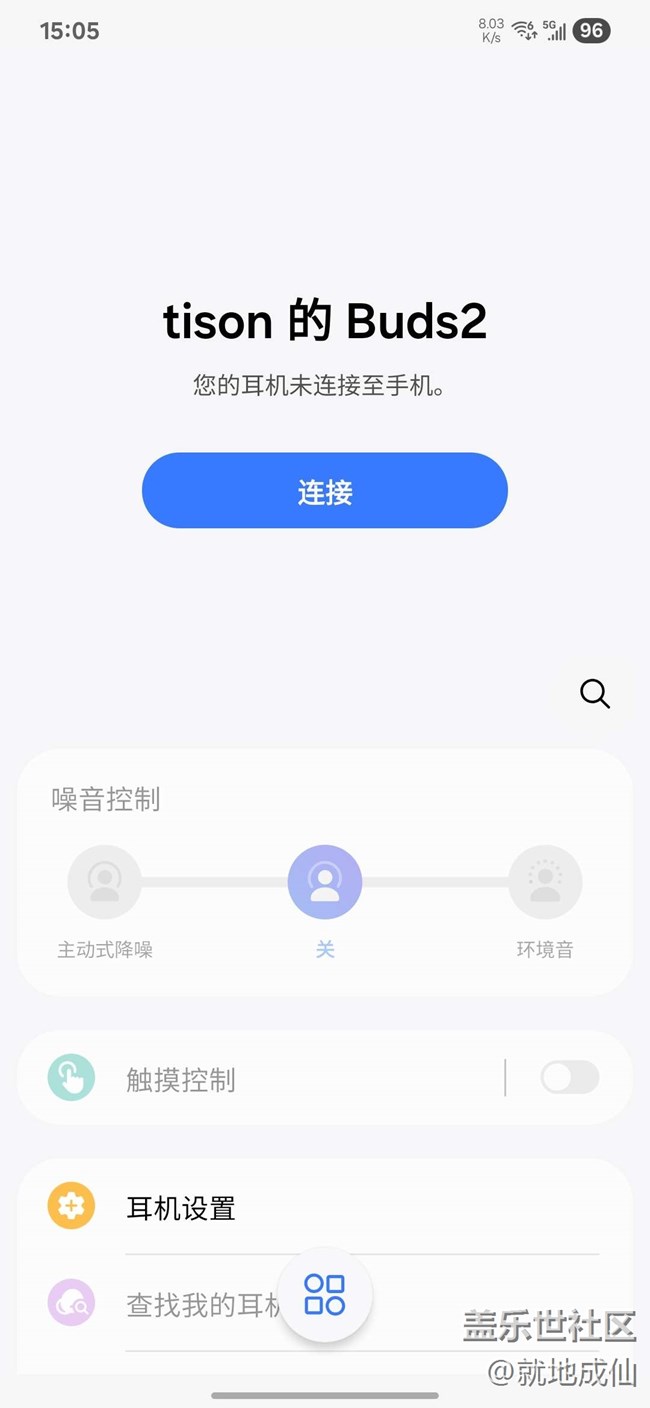
Task: Tap the blue 连接 button
Action: (x=325, y=491)
